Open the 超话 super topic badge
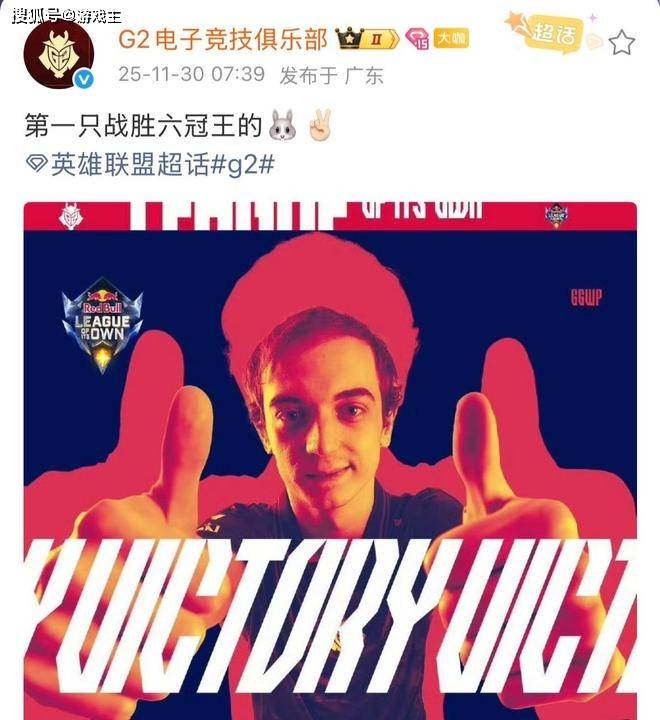Viewport: 660px width, 720px height. click(556, 37)
